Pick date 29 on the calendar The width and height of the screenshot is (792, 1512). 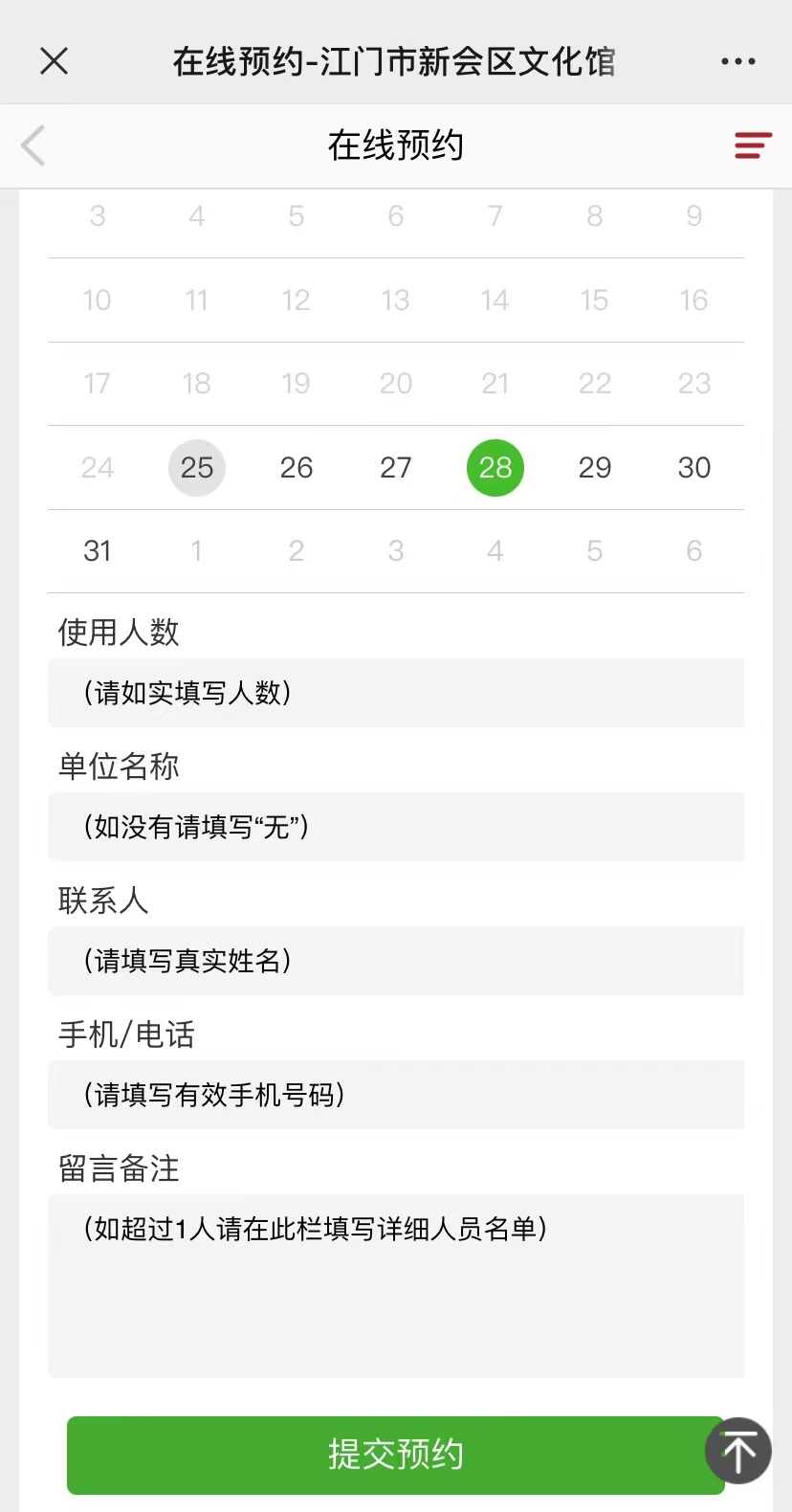[595, 467]
